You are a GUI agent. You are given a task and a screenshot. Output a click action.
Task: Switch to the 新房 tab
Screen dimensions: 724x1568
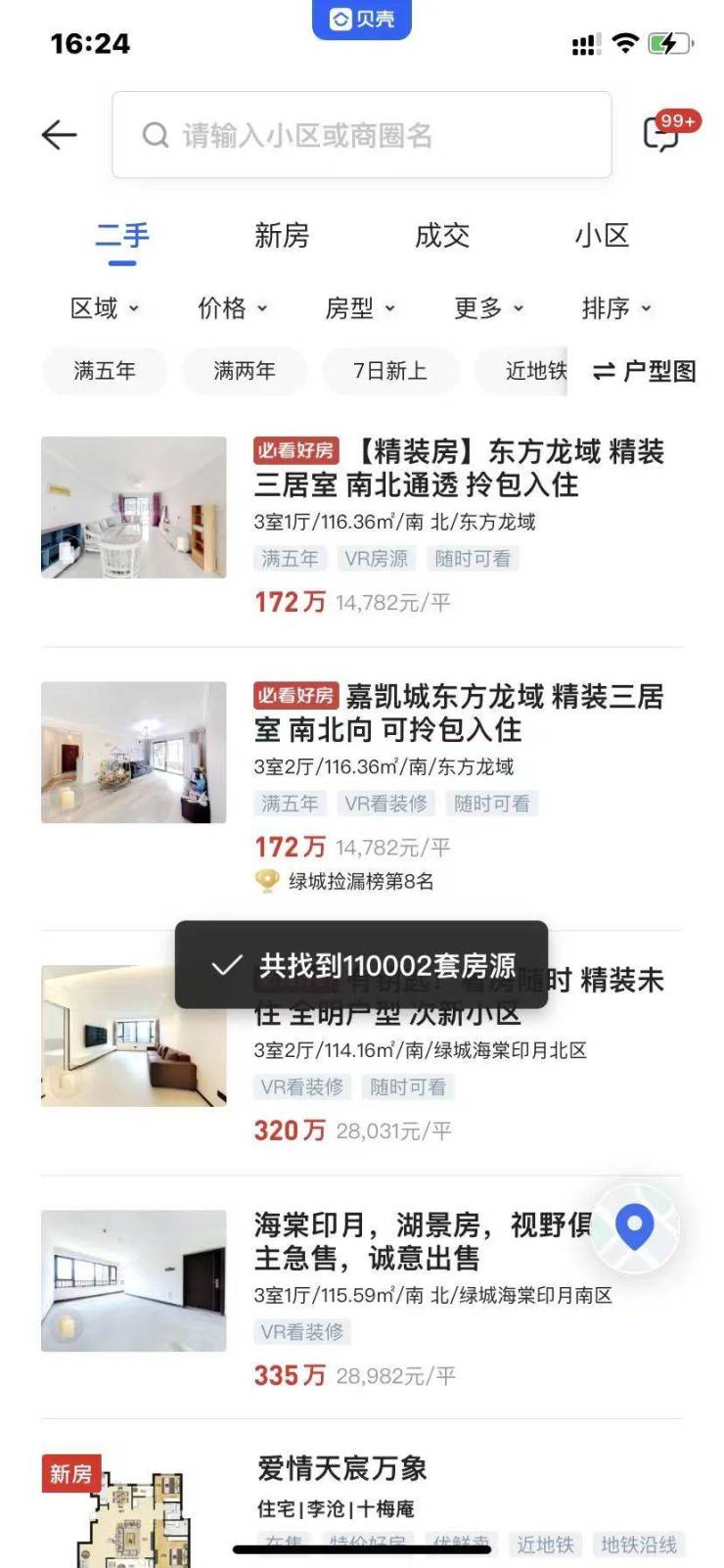282,236
